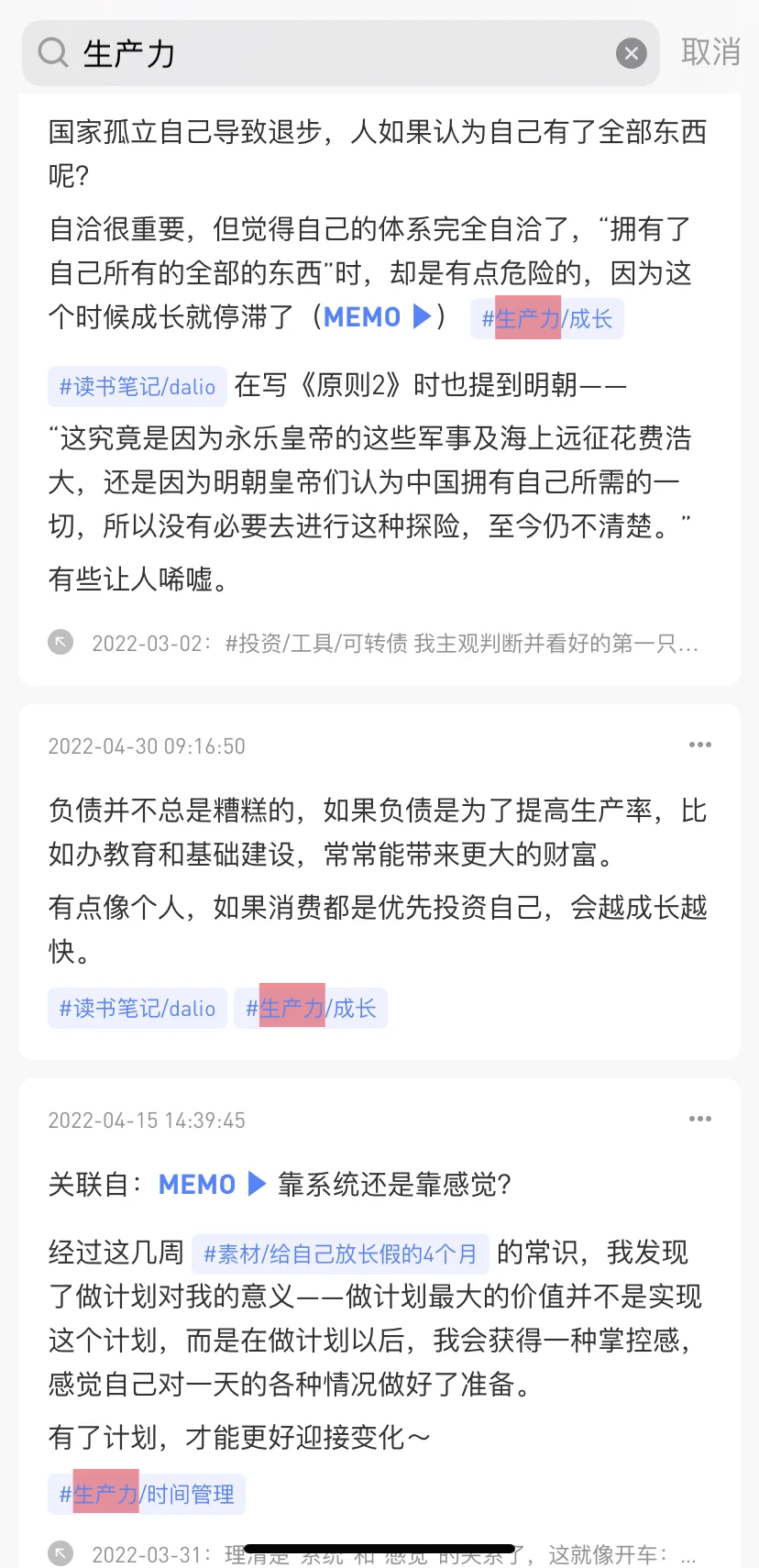Tap the #生产力/成长 tag in the 2022-04-30 memo
This screenshot has height=1568, width=759.
click(311, 1009)
